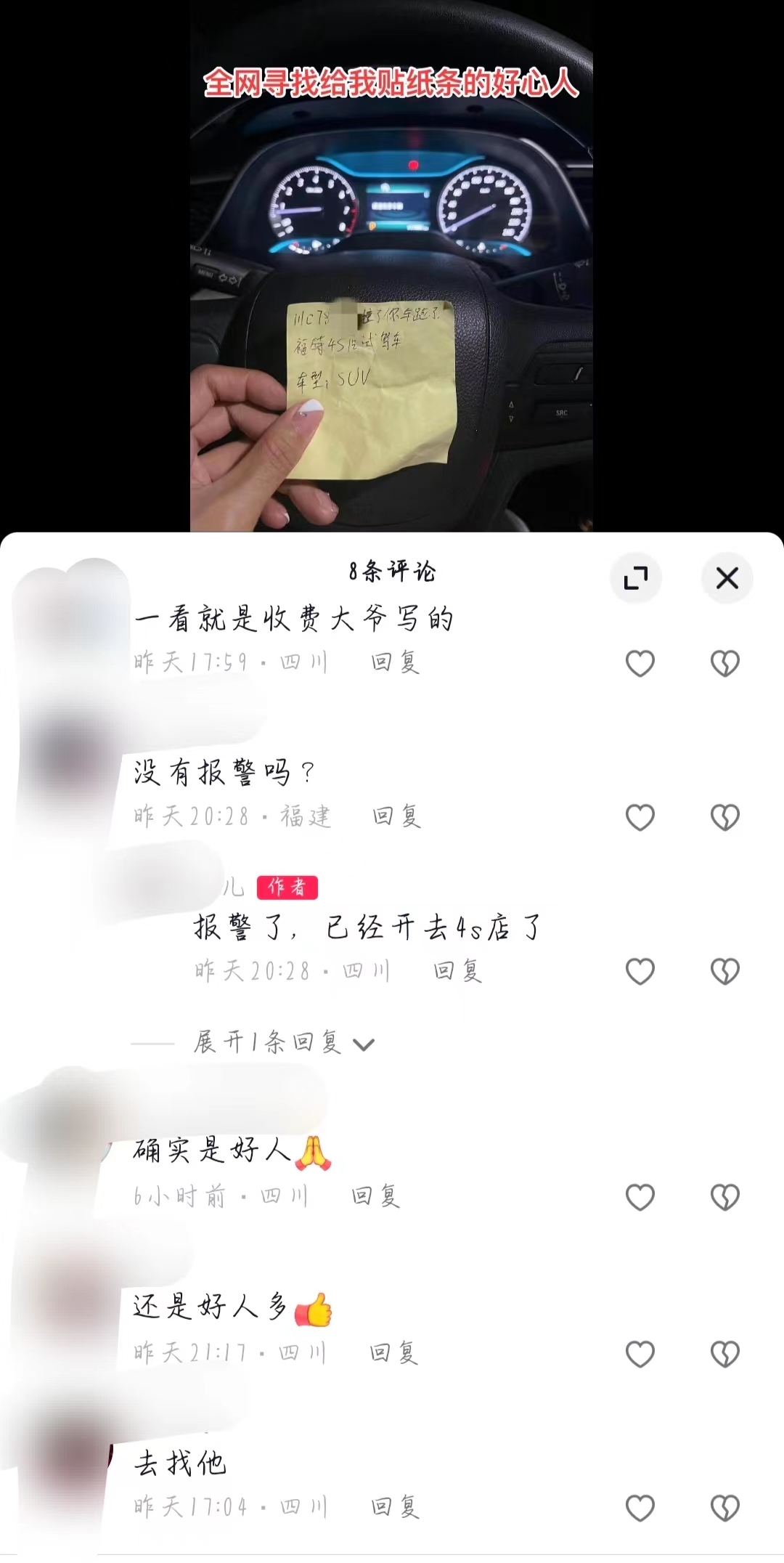Like the comment 确实是好人
This screenshot has height=1563, width=784.
coord(640,1197)
